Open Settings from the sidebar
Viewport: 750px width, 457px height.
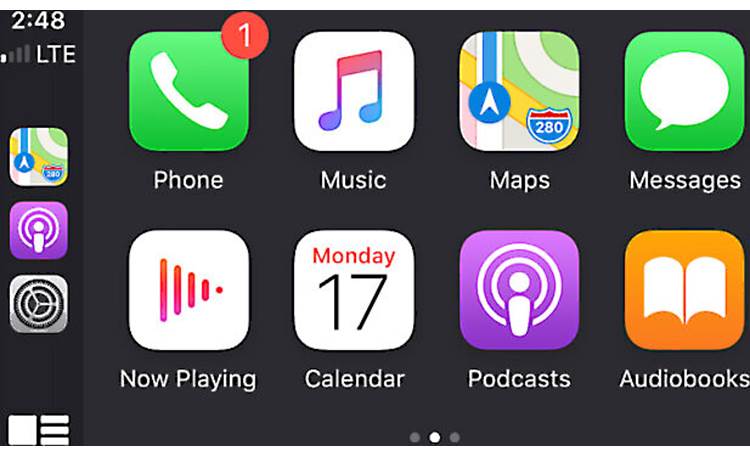39,303
